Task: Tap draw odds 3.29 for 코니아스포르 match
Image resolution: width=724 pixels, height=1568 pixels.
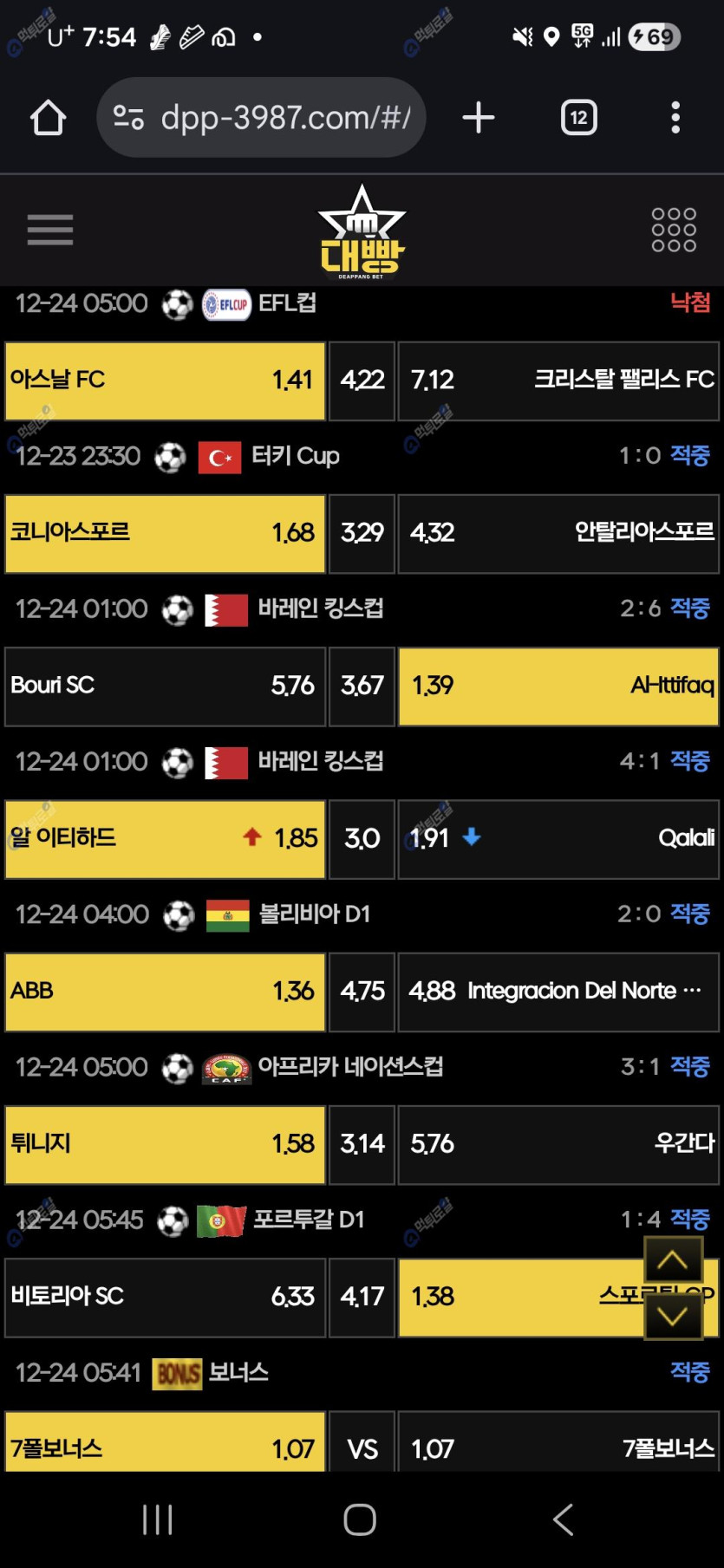Action: coord(362,533)
